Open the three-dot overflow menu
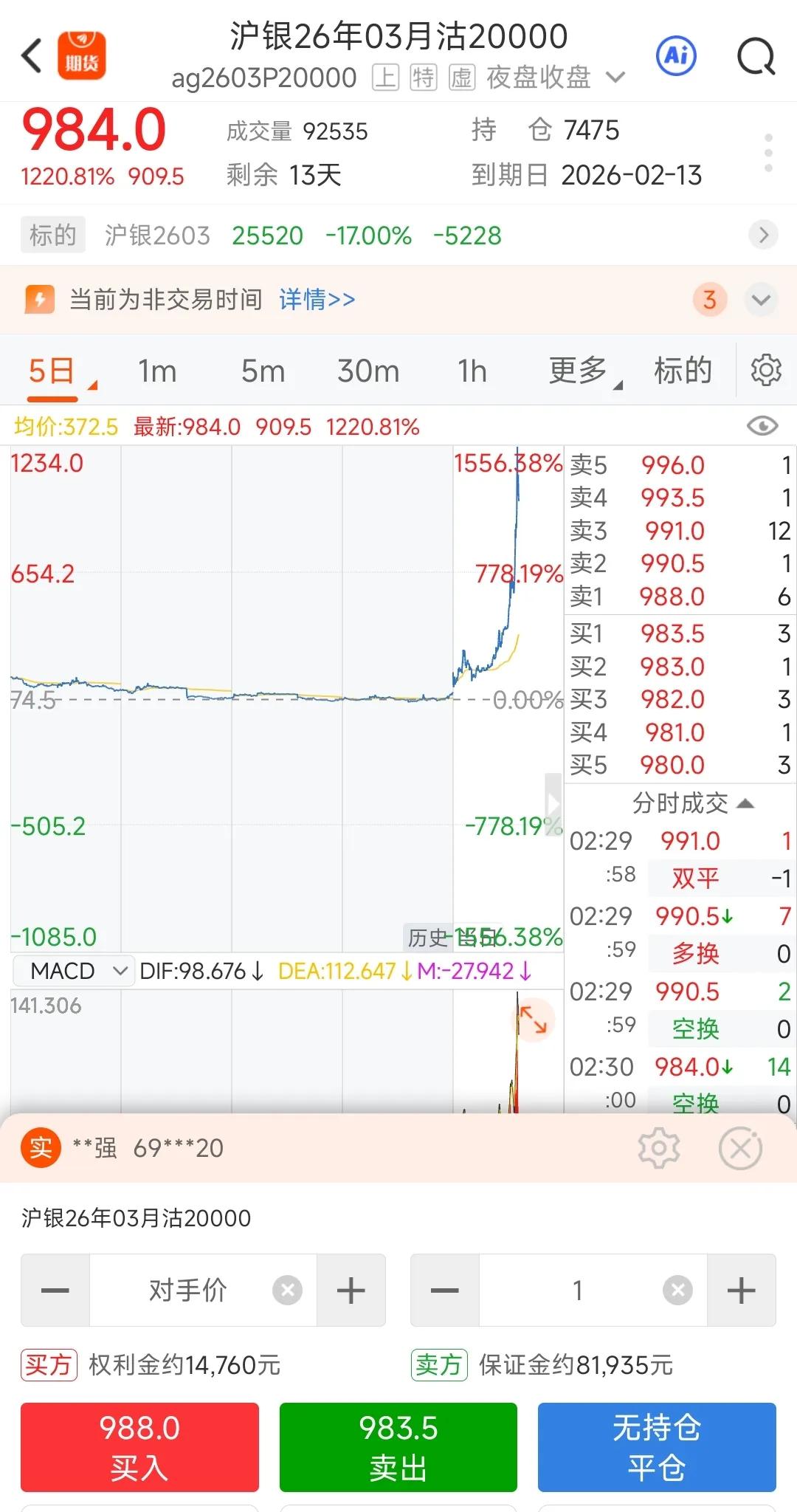 pyautogui.click(x=768, y=153)
